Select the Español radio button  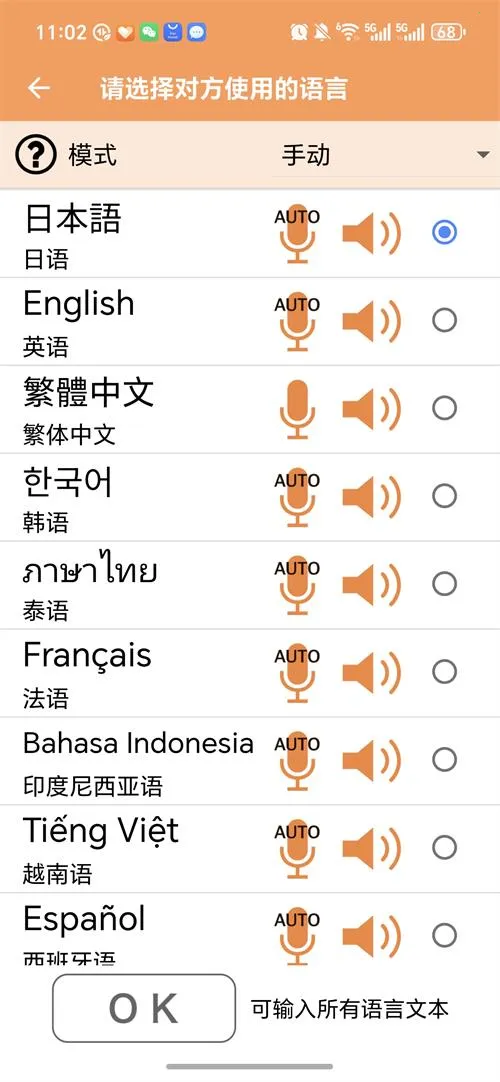coord(444,935)
